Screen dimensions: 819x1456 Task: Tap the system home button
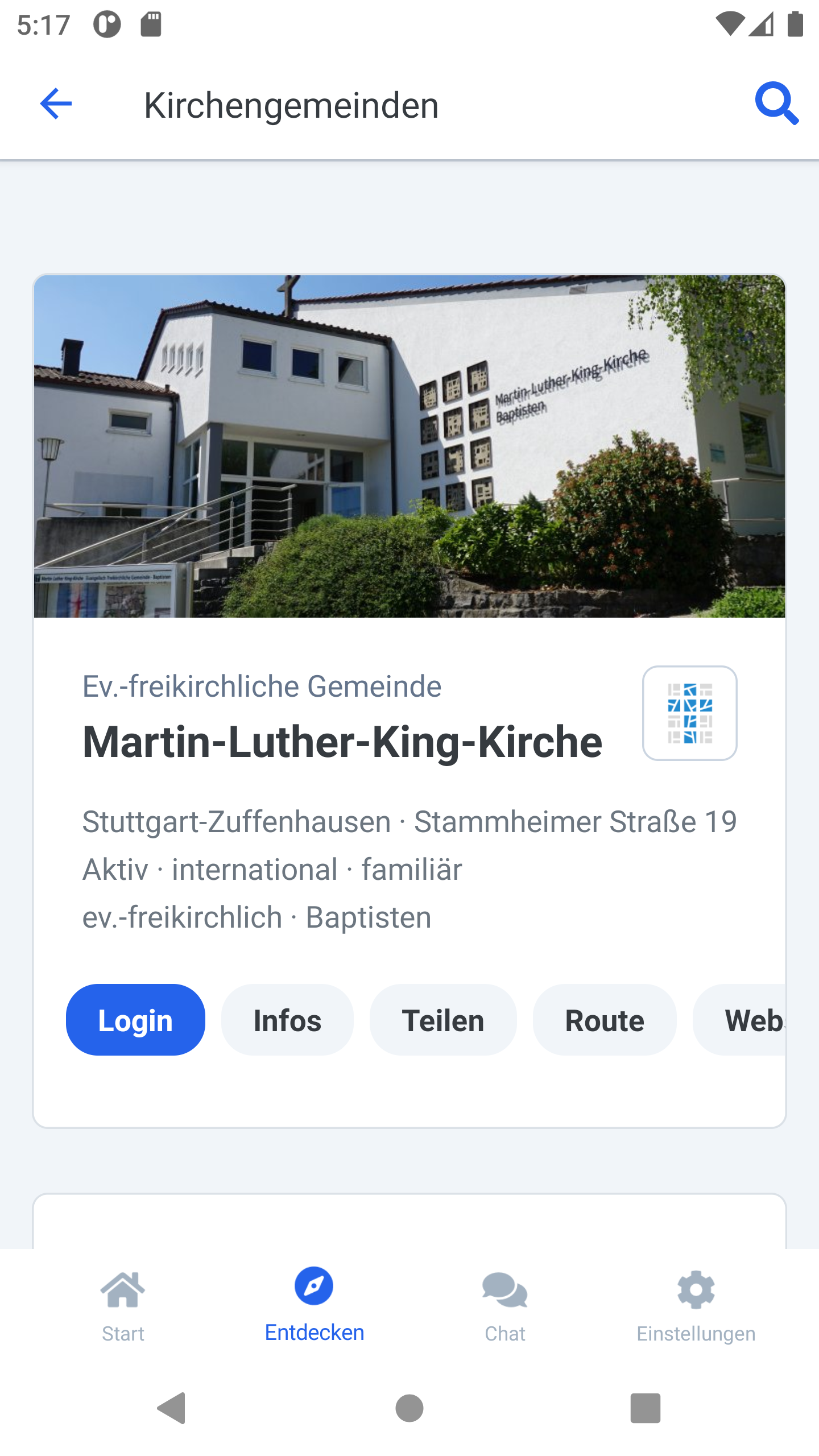409,1408
